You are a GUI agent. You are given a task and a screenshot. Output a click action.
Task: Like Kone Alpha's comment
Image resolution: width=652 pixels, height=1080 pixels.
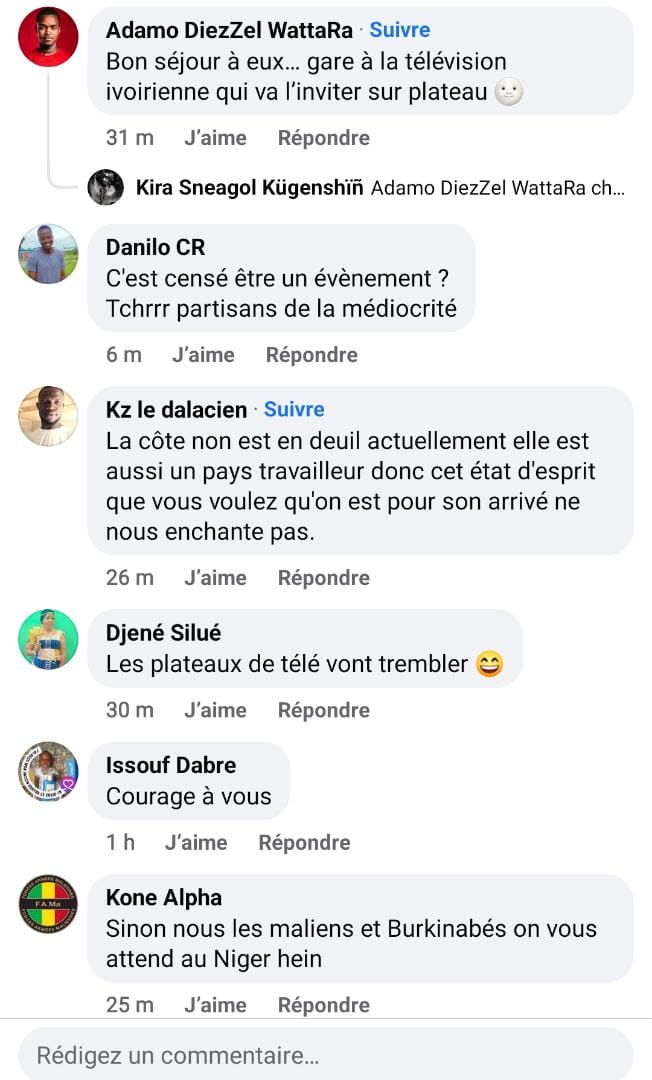215,1005
